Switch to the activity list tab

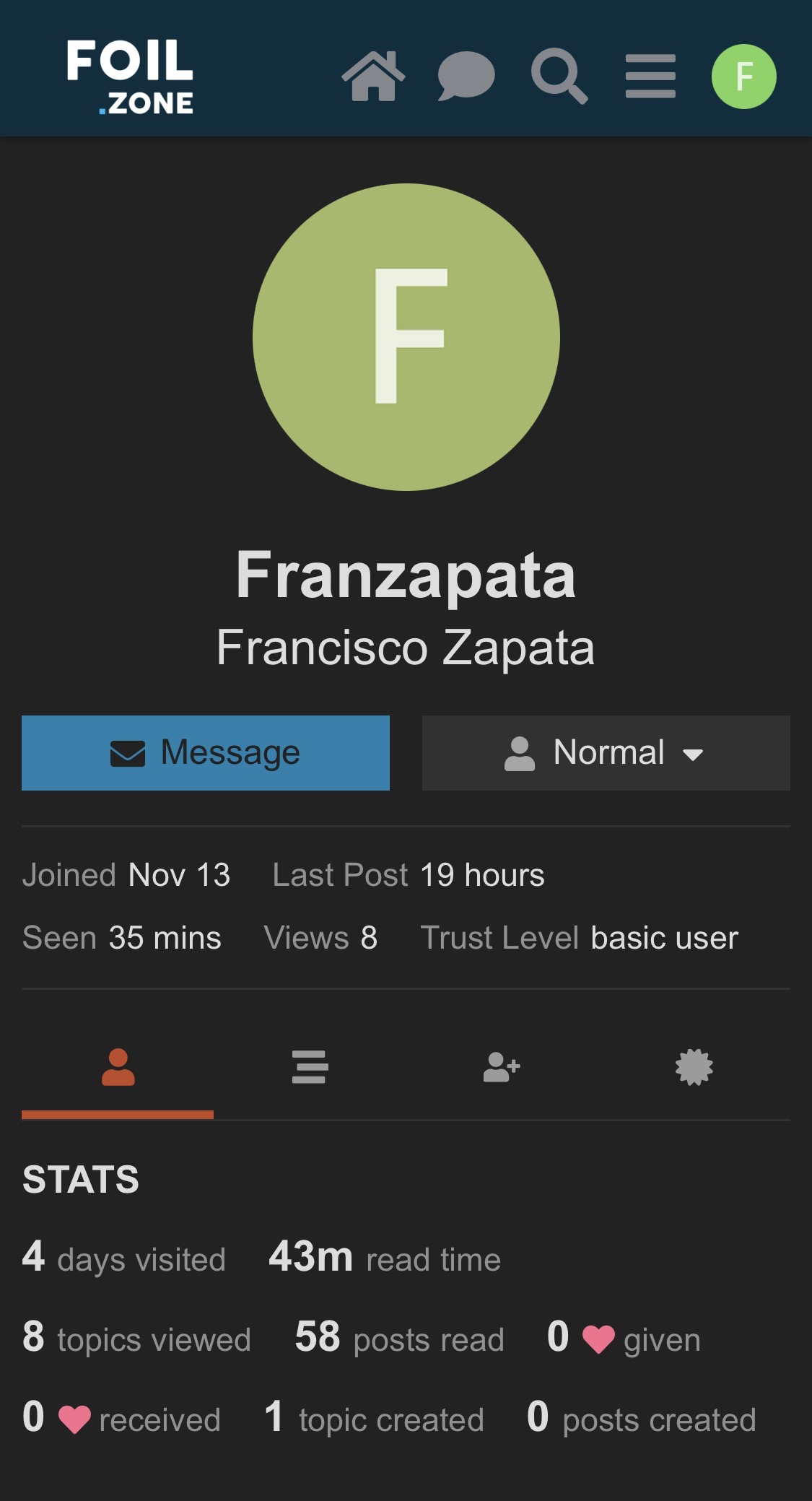point(310,1068)
